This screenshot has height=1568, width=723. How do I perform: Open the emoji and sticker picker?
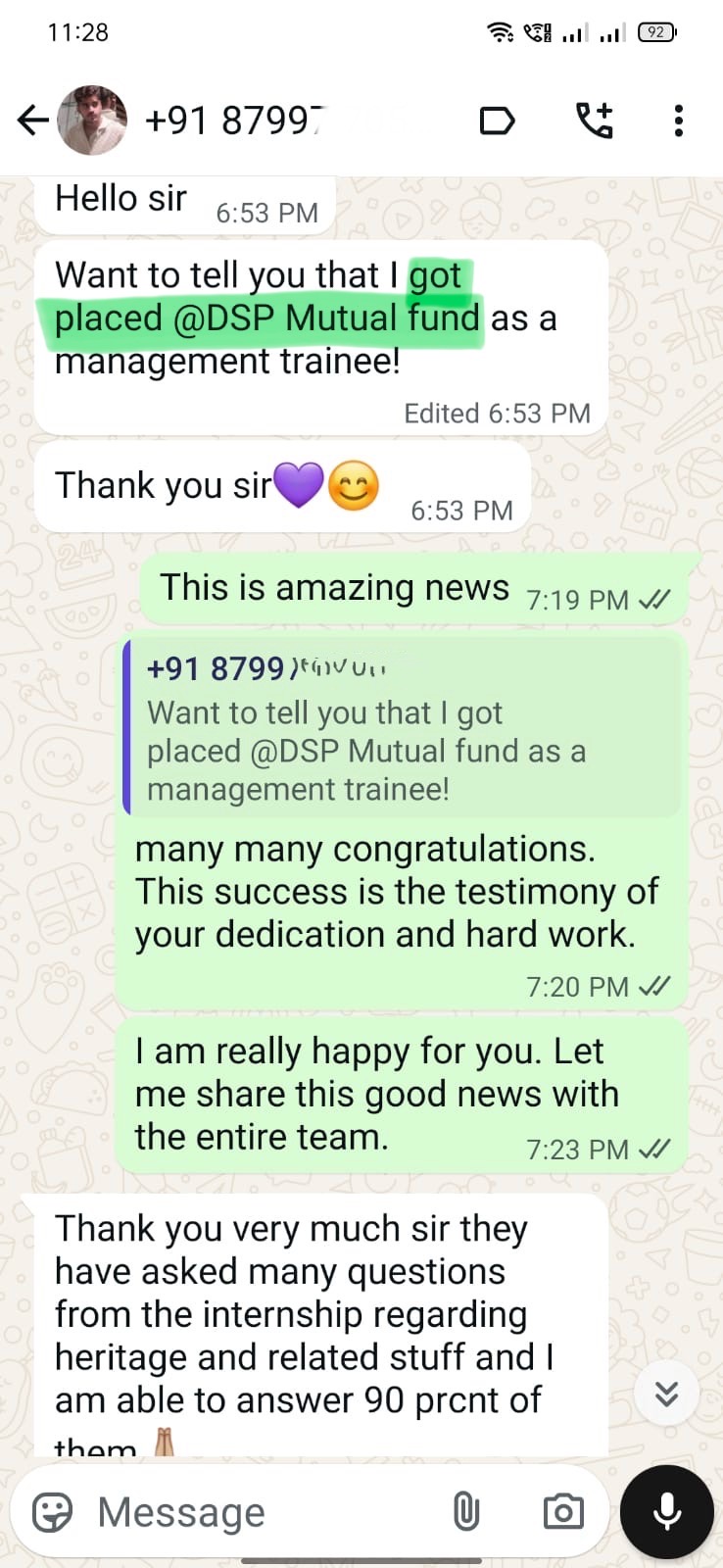pyautogui.click(x=53, y=1512)
